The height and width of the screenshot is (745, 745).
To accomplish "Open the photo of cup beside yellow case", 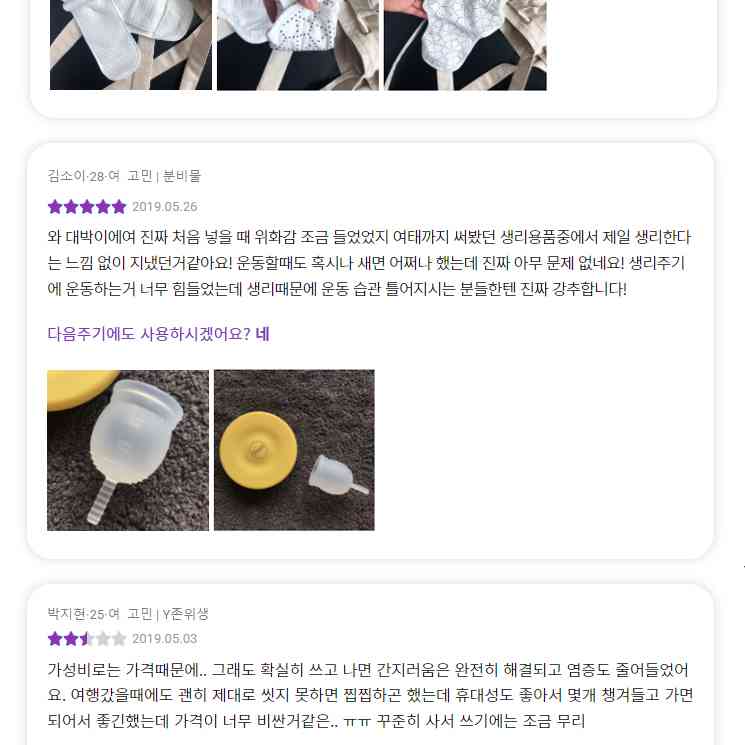I will pyautogui.click(x=294, y=450).
